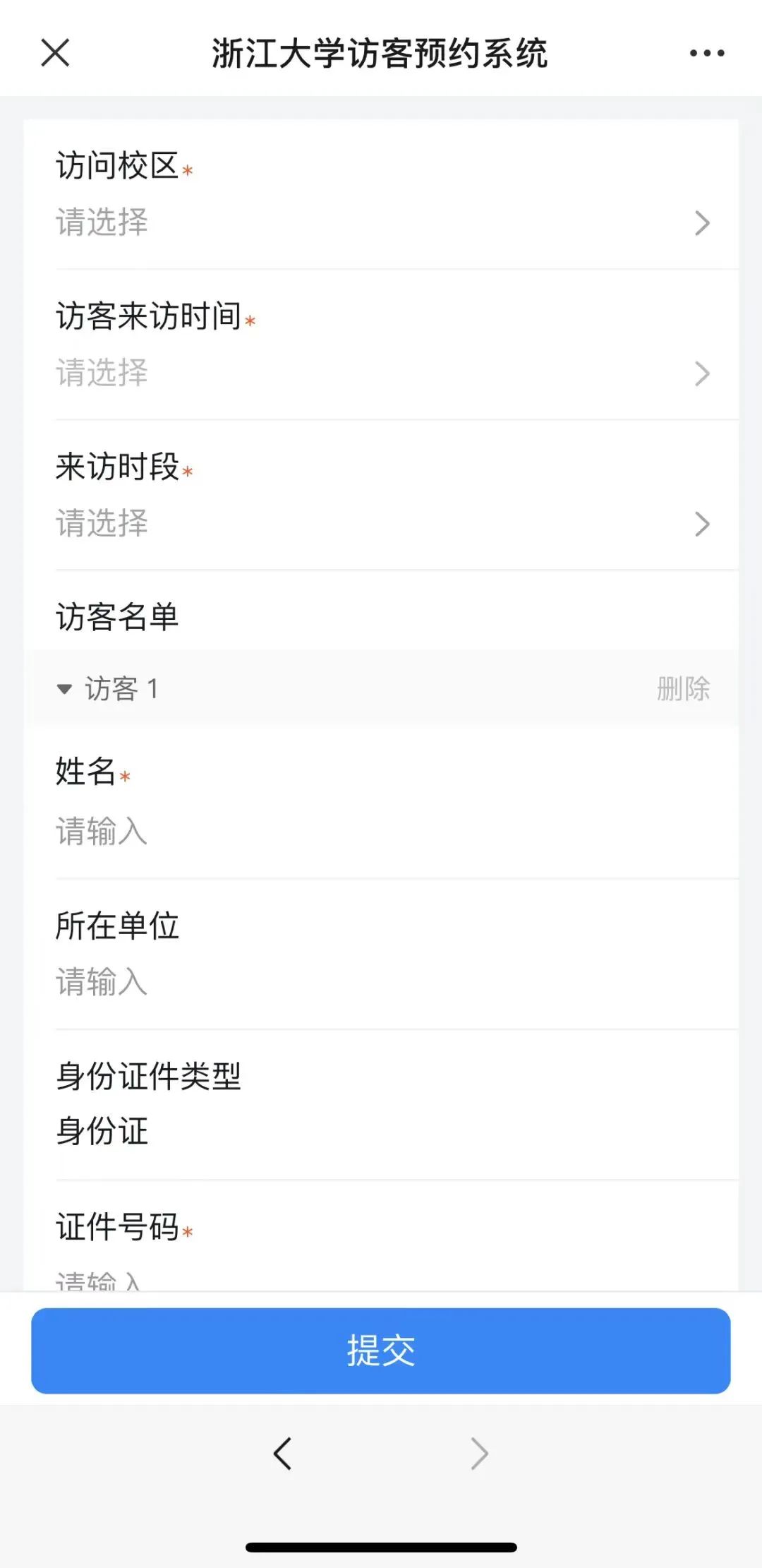Focus the 姓名 input field
The image size is (762, 1568).
pos(381,831)
